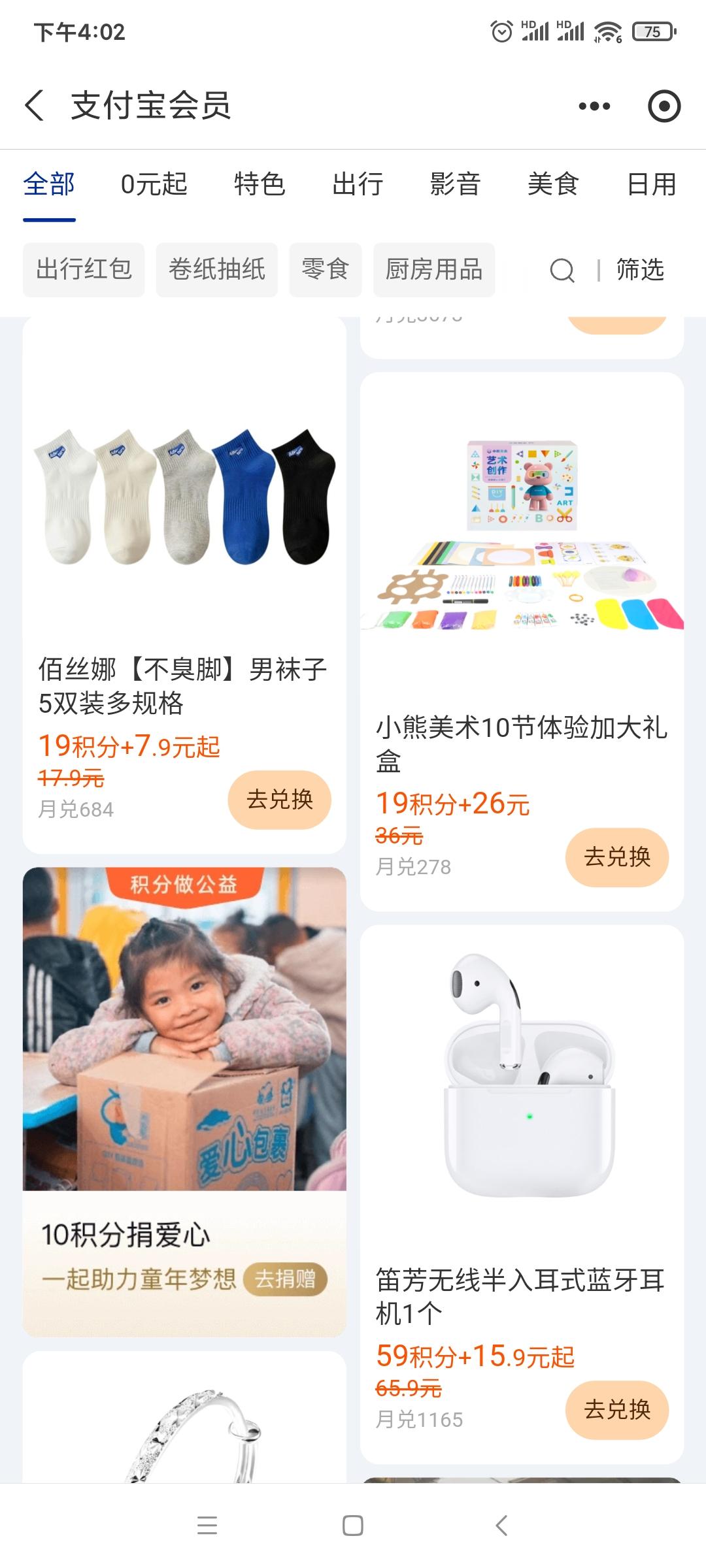Viewport: 706px width, 1568px height.
Task: Switch to the 日用 tab
Action: [651, 184]
